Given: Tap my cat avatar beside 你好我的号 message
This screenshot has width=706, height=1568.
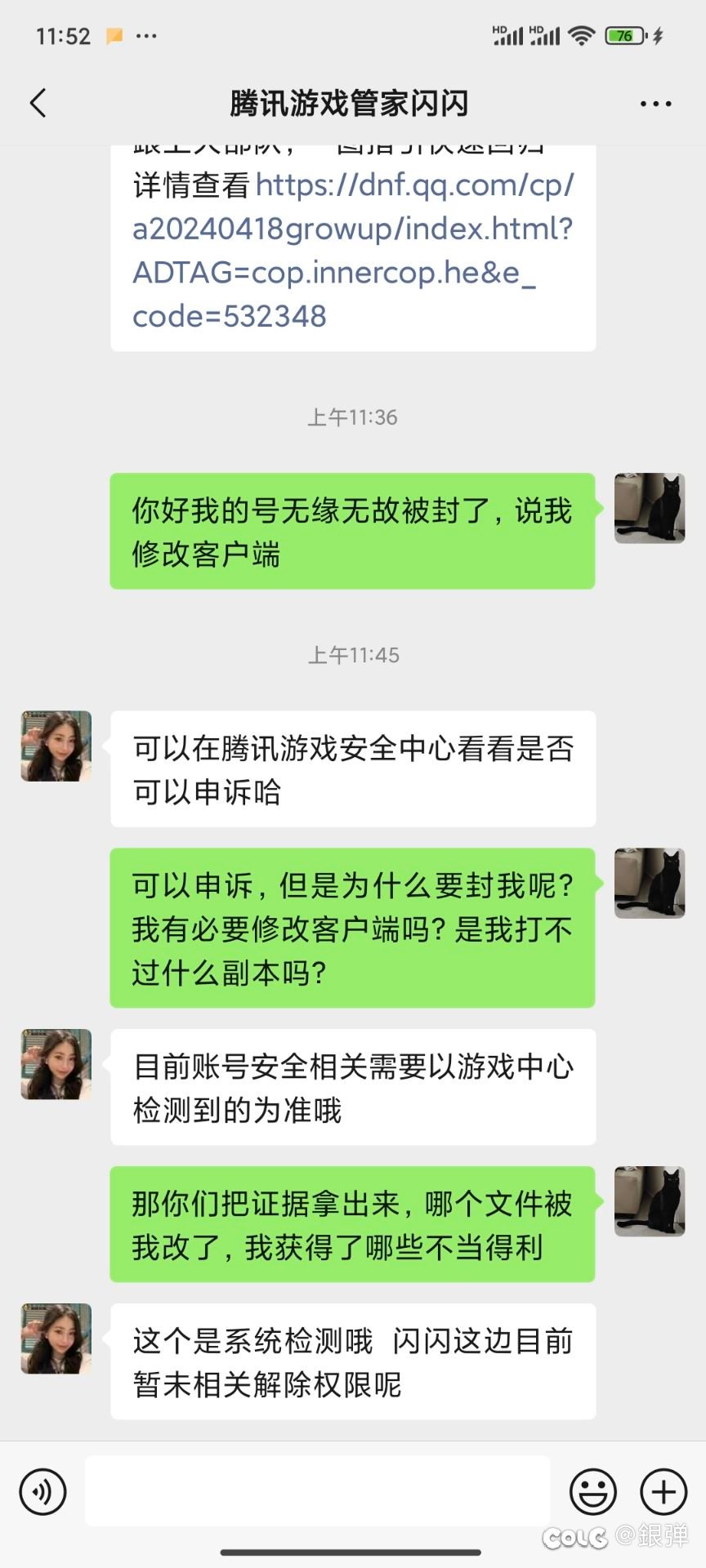Looking at the screenshot, I should [650, 508].
